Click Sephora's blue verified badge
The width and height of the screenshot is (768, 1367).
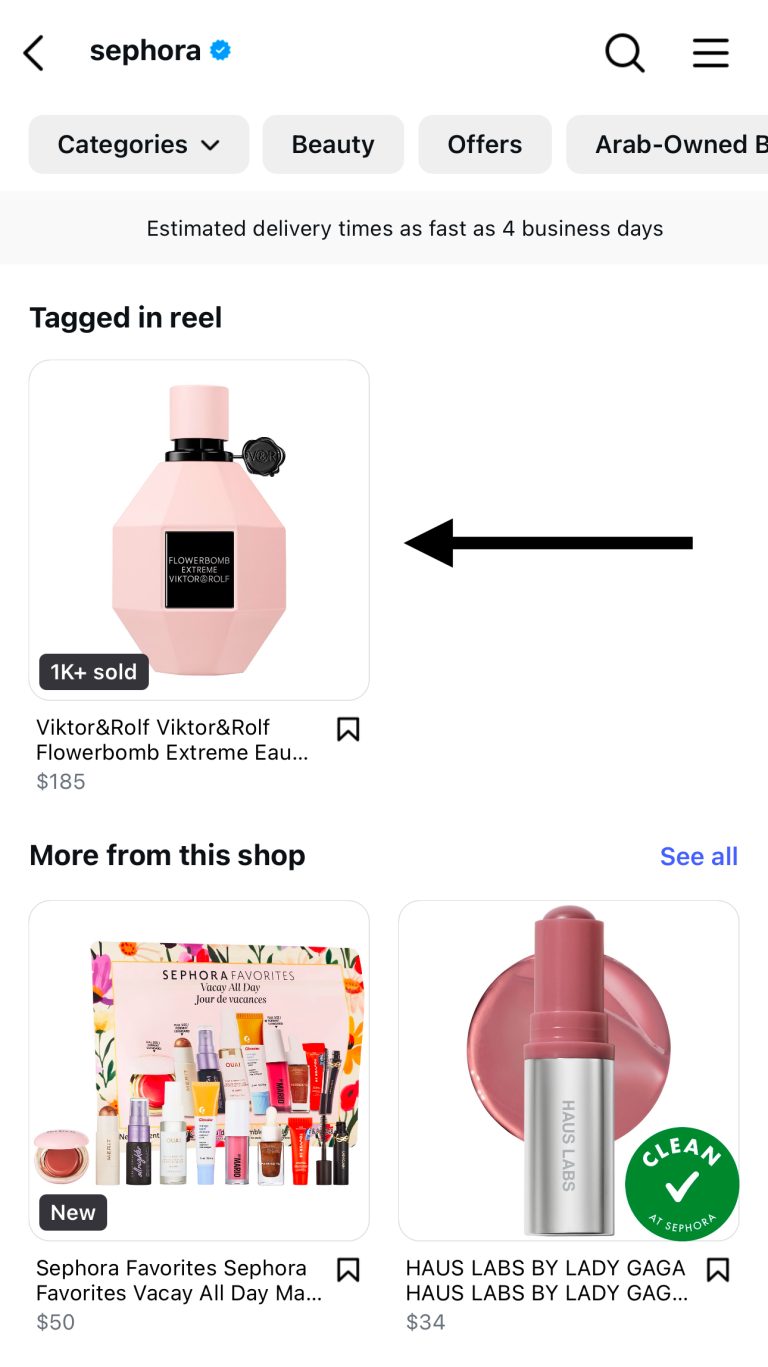click(219, 51)
